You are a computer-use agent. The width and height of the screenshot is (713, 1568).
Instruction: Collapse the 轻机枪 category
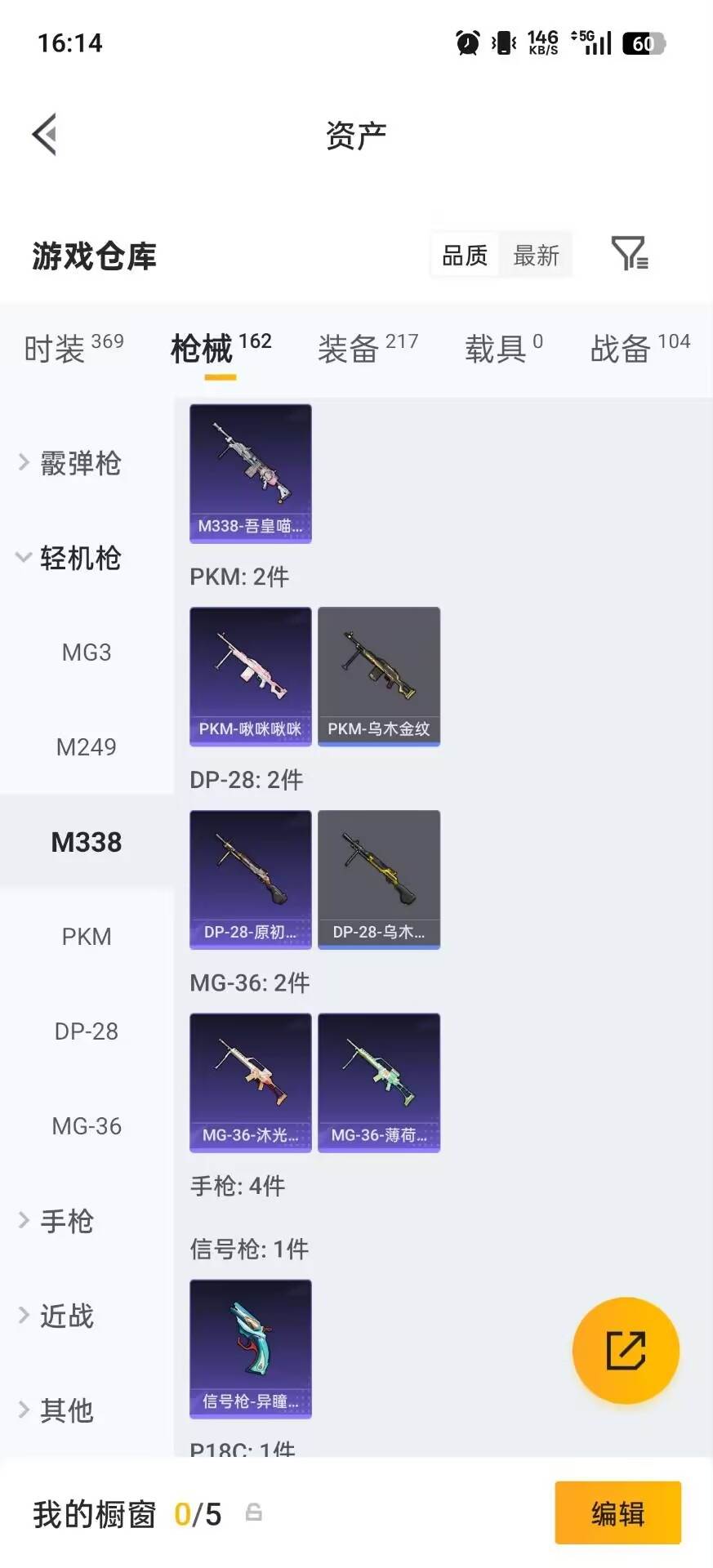coord(70,558)
